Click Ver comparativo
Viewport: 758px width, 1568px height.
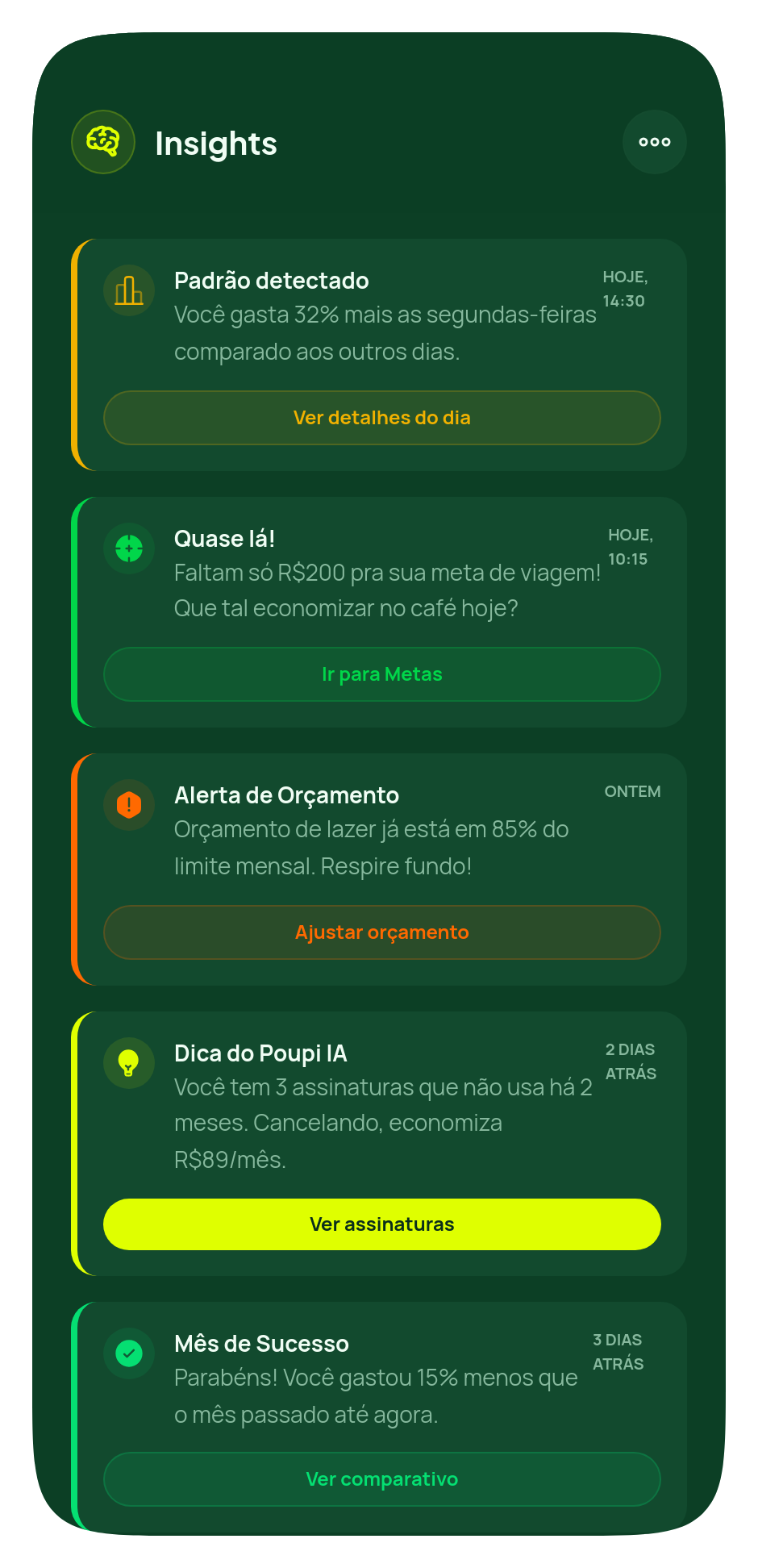coord(381,1479)
